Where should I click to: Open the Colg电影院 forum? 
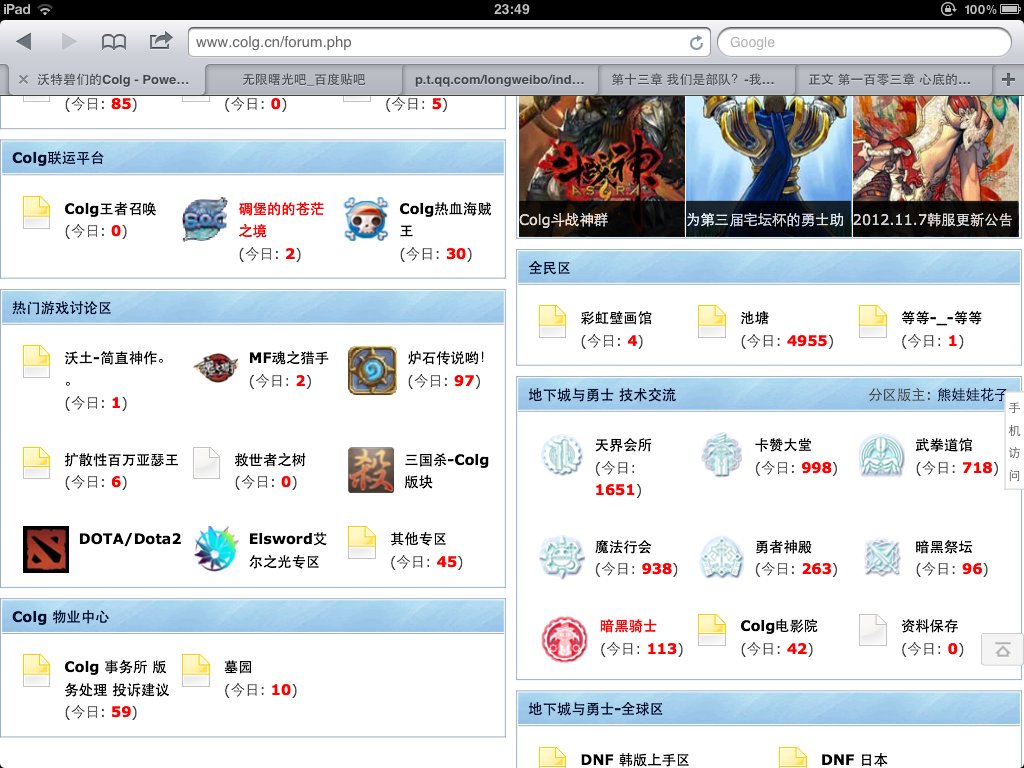[x=778, y=625]
